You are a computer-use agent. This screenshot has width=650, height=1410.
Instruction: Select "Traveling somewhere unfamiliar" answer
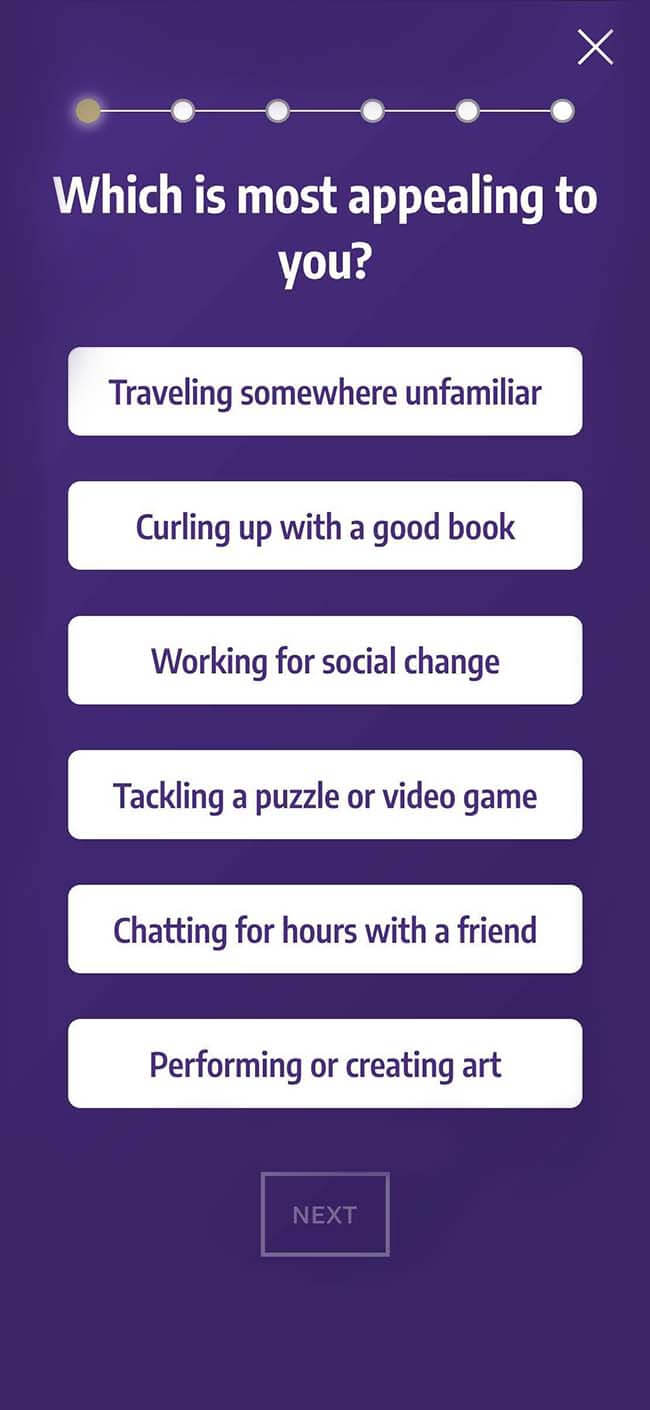(325, 391)
